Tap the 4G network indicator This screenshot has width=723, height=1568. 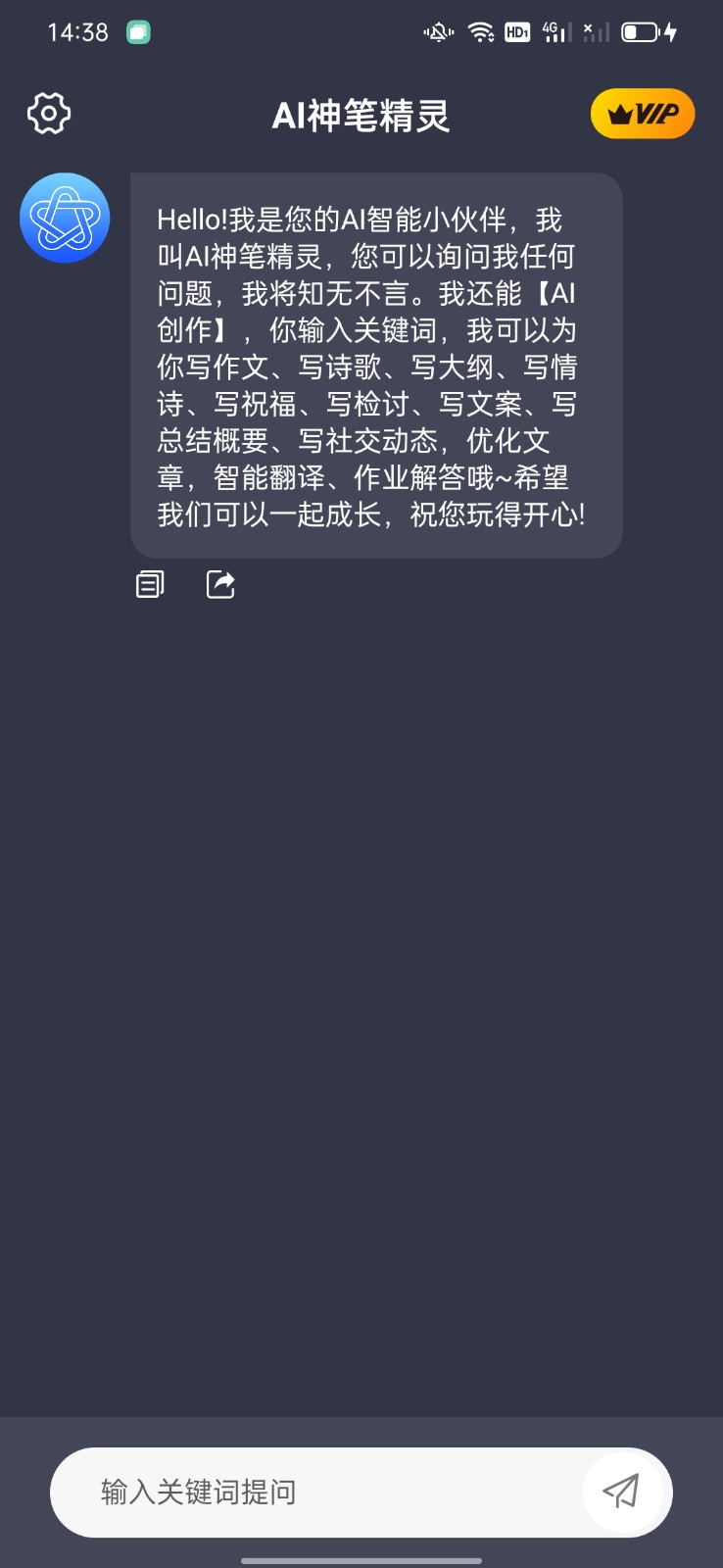point(550,30)
